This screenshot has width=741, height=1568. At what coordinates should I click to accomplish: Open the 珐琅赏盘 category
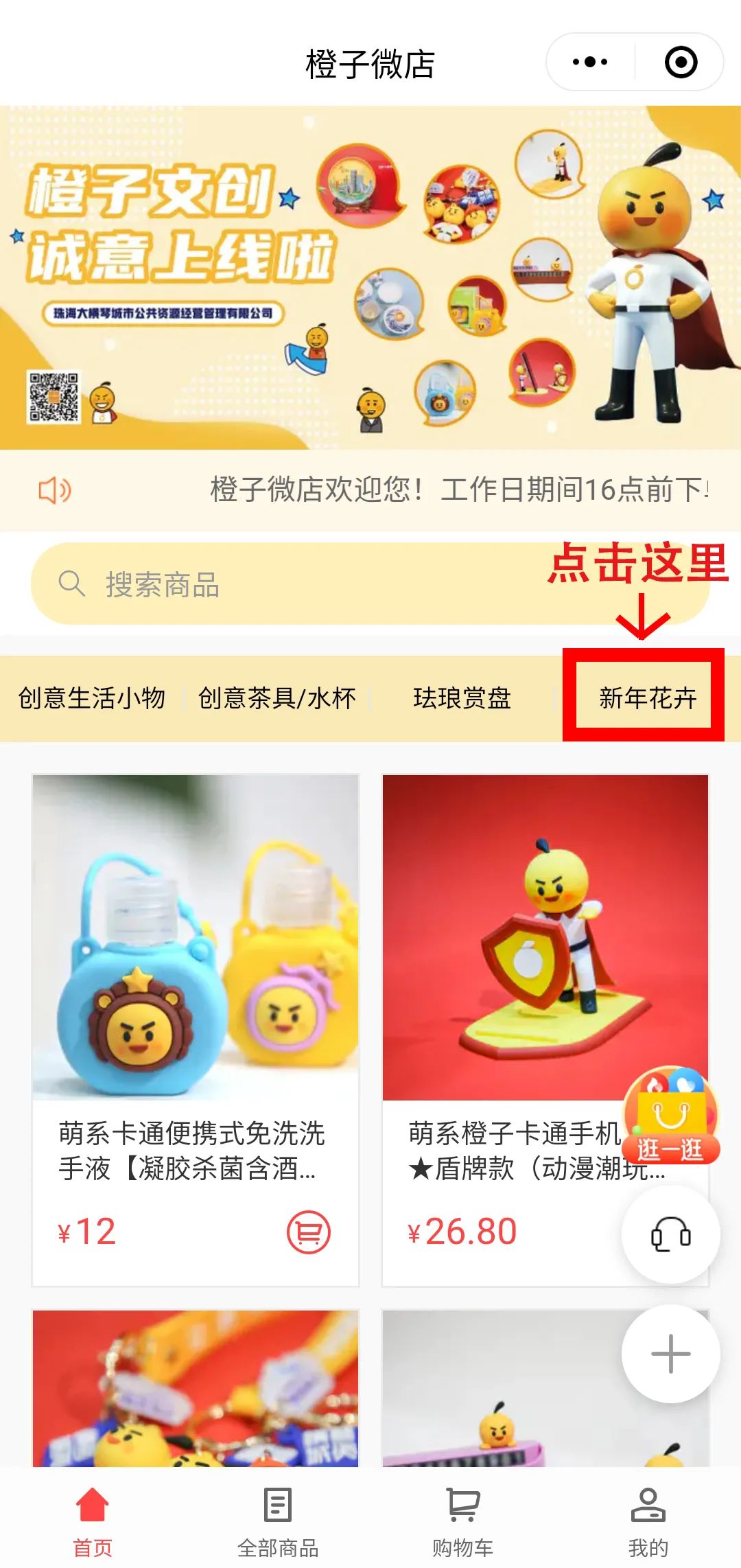coord(462,698)
